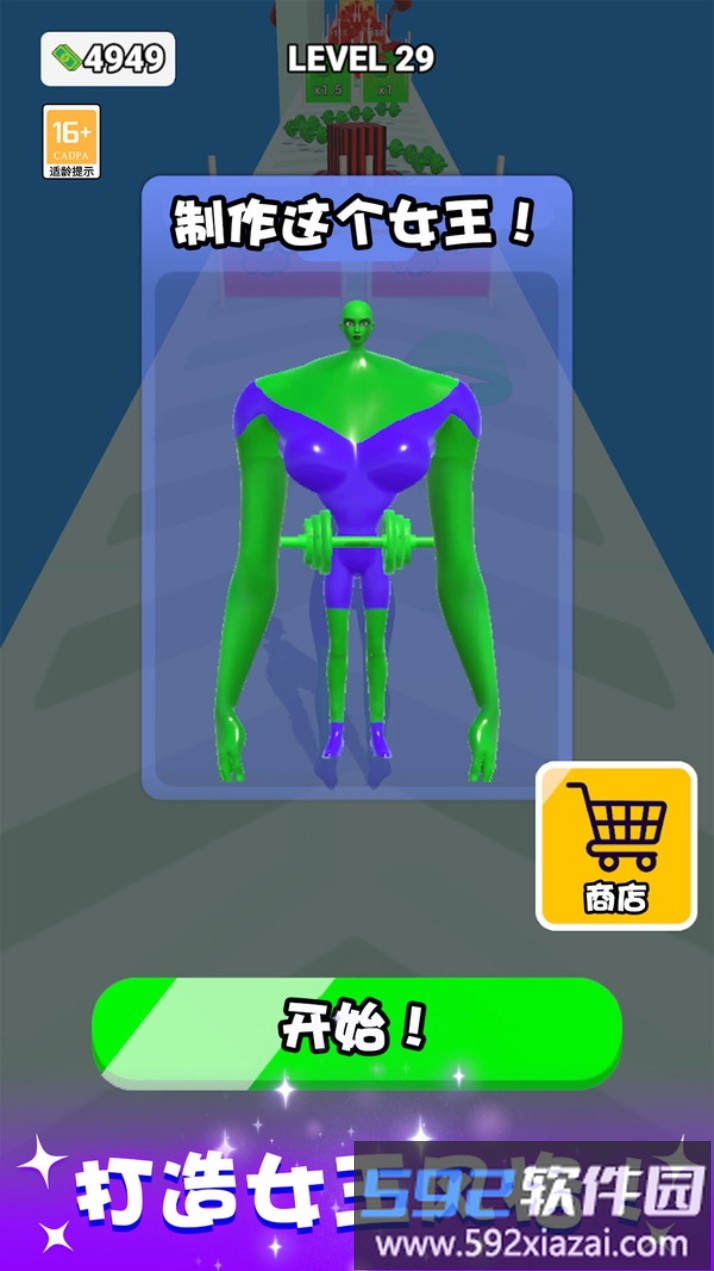Tap the green 开始! start button
This screenshot has width=714, height=1271.
coord(356,1029)
